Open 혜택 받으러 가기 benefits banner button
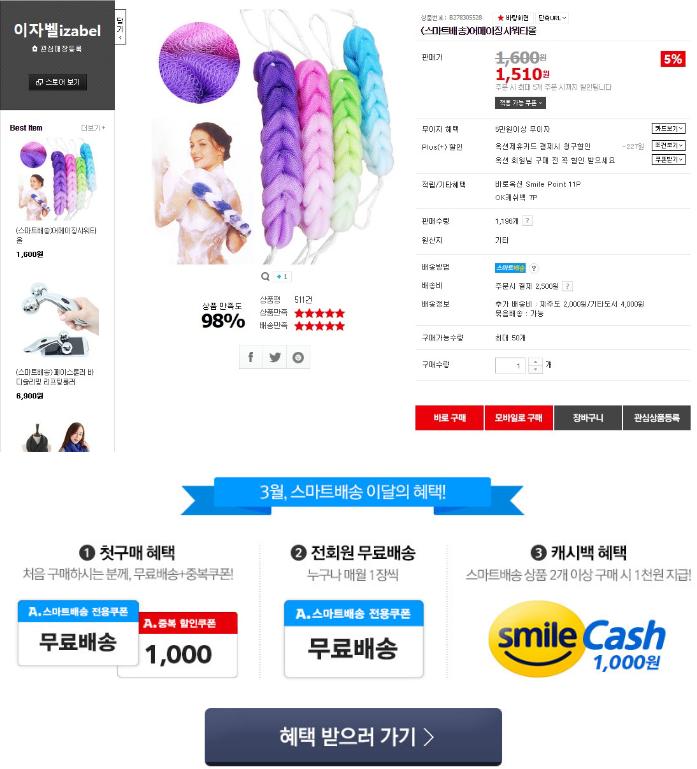697x769 pixels. (353, 737)
